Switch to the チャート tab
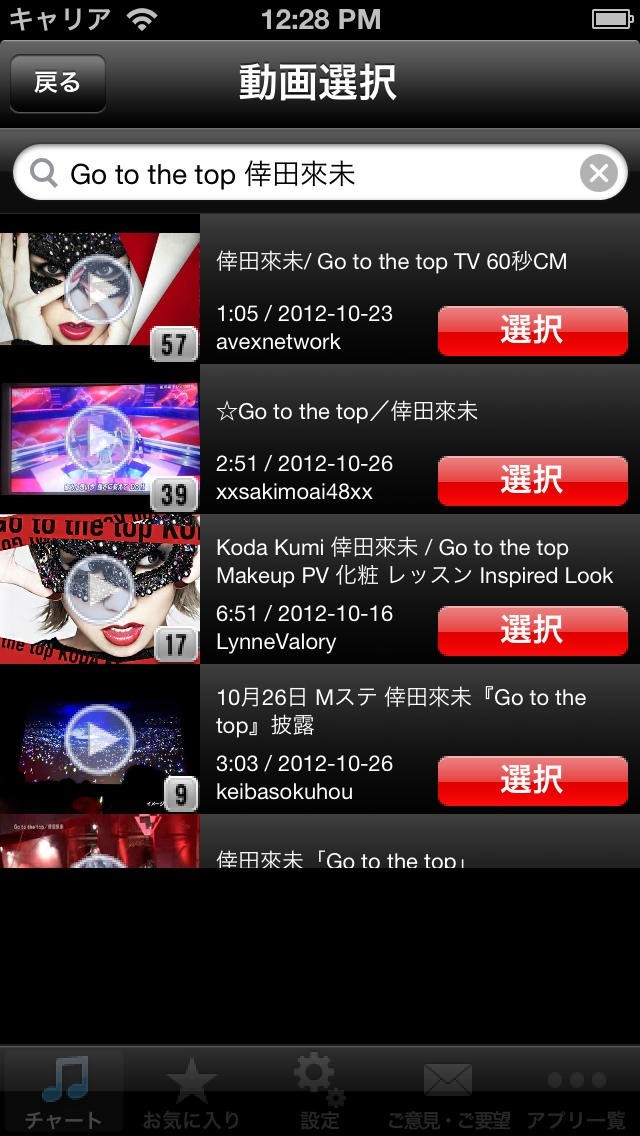The image size is (640, 1136). [x=64, y=1092]
